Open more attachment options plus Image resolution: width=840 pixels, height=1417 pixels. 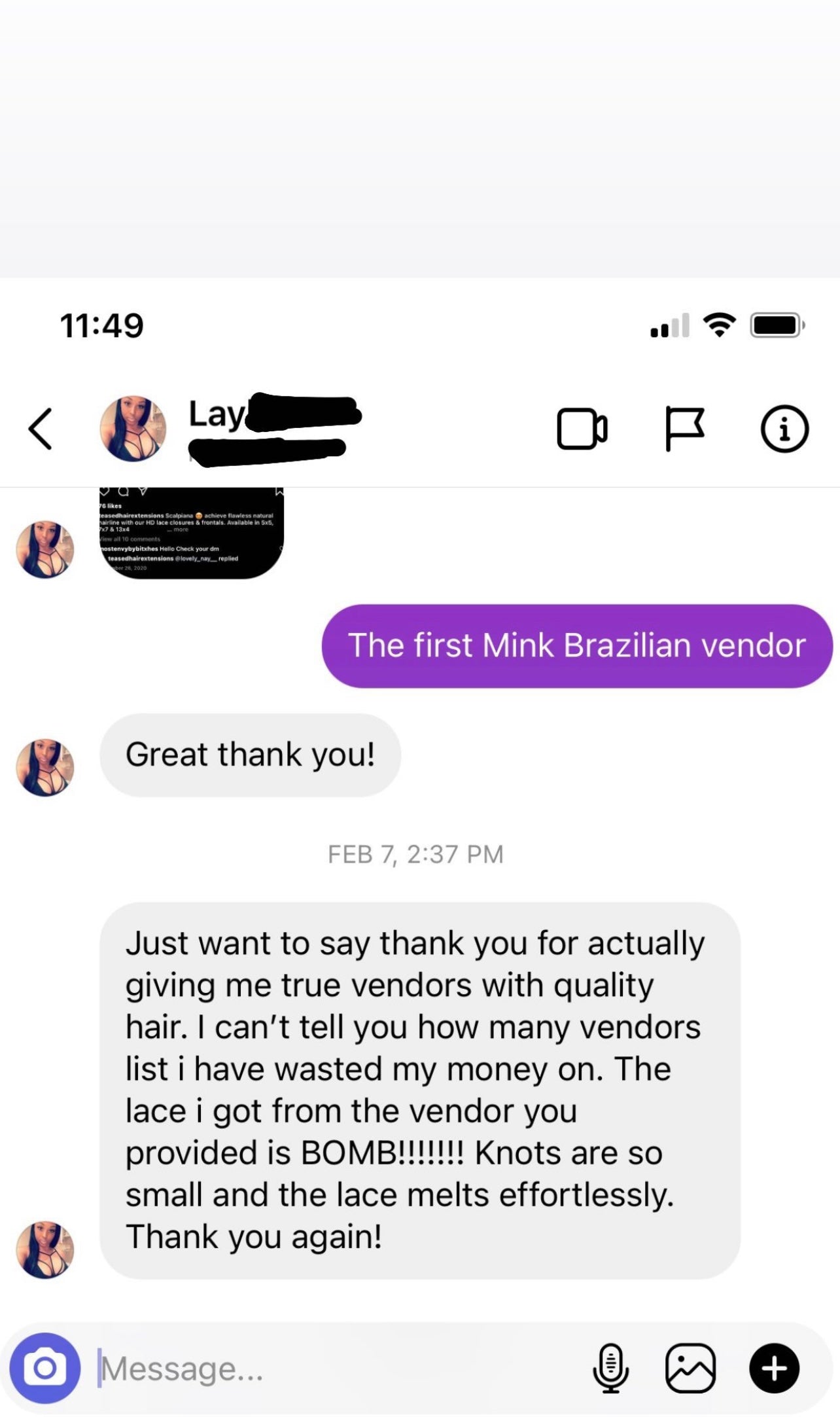click(774, 1368)
